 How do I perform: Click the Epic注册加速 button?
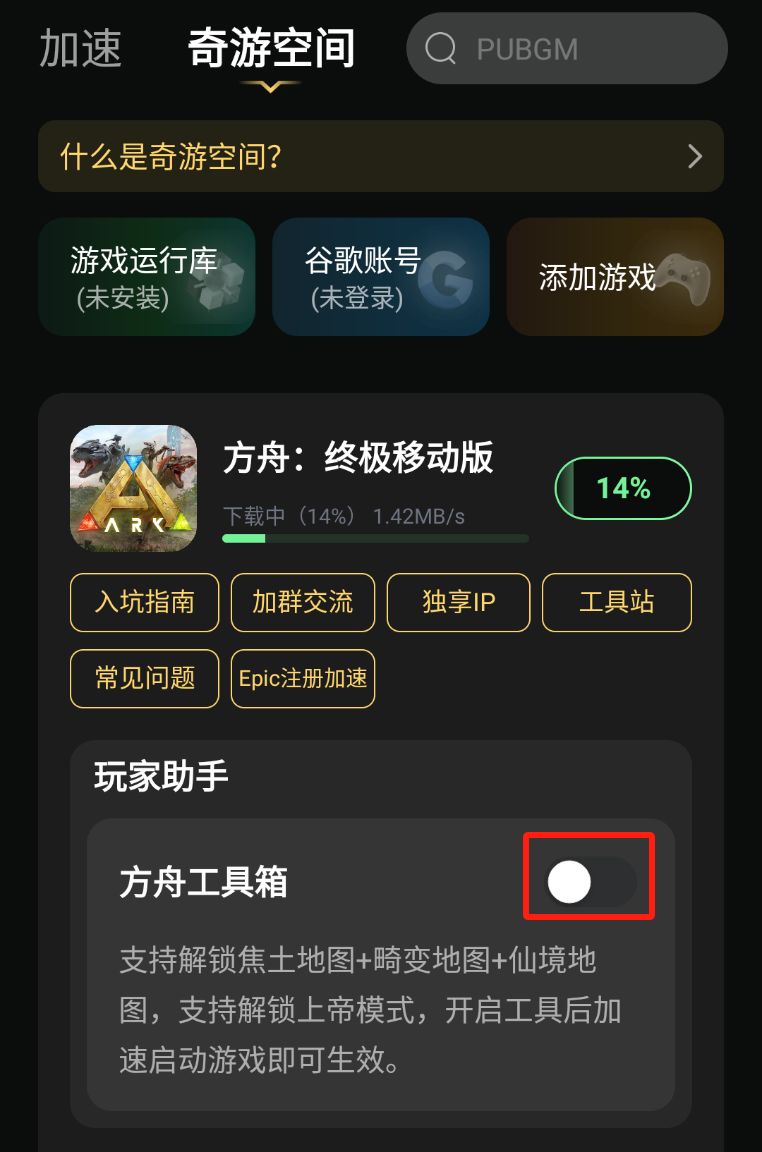click(x=302, y=679)
